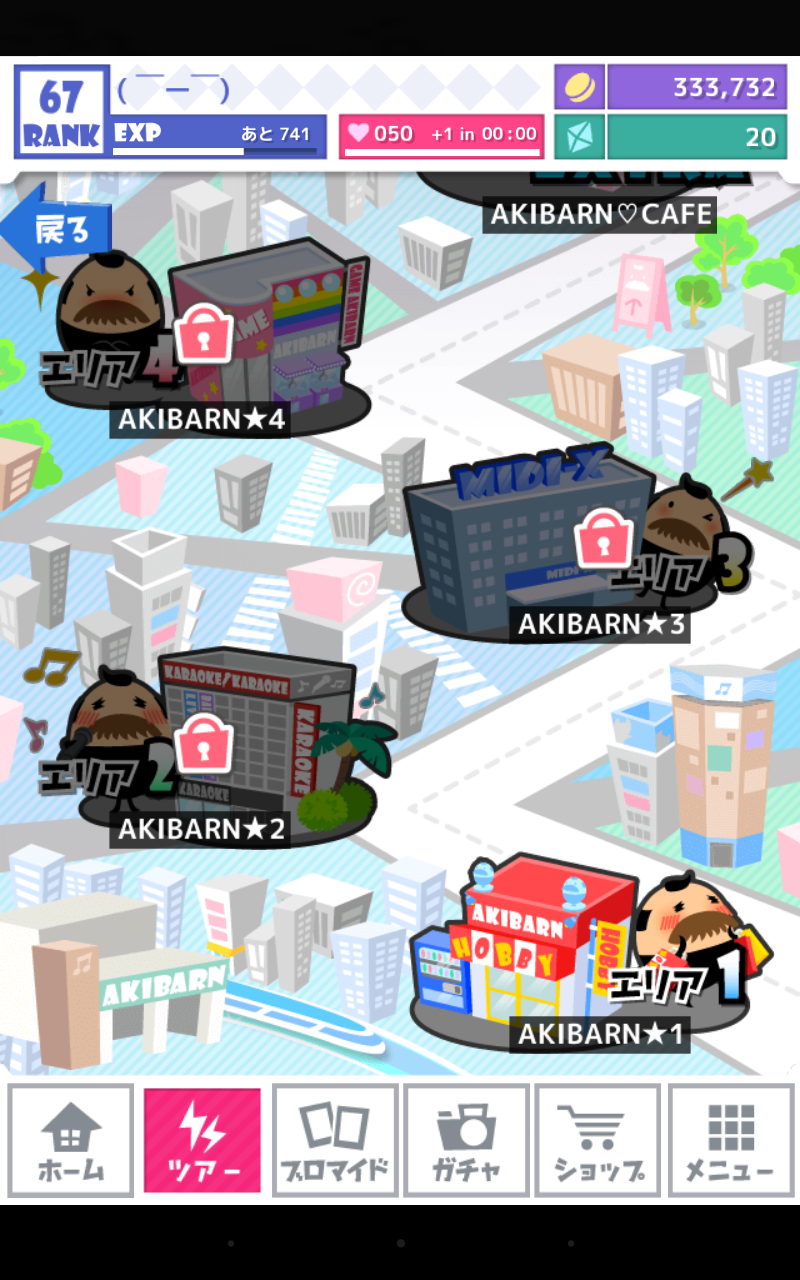The height and width of the screenshot is (1280, 800).
Task: Open the AKIBARN★1 hobby shop area
Action: [x=540, y=950]
